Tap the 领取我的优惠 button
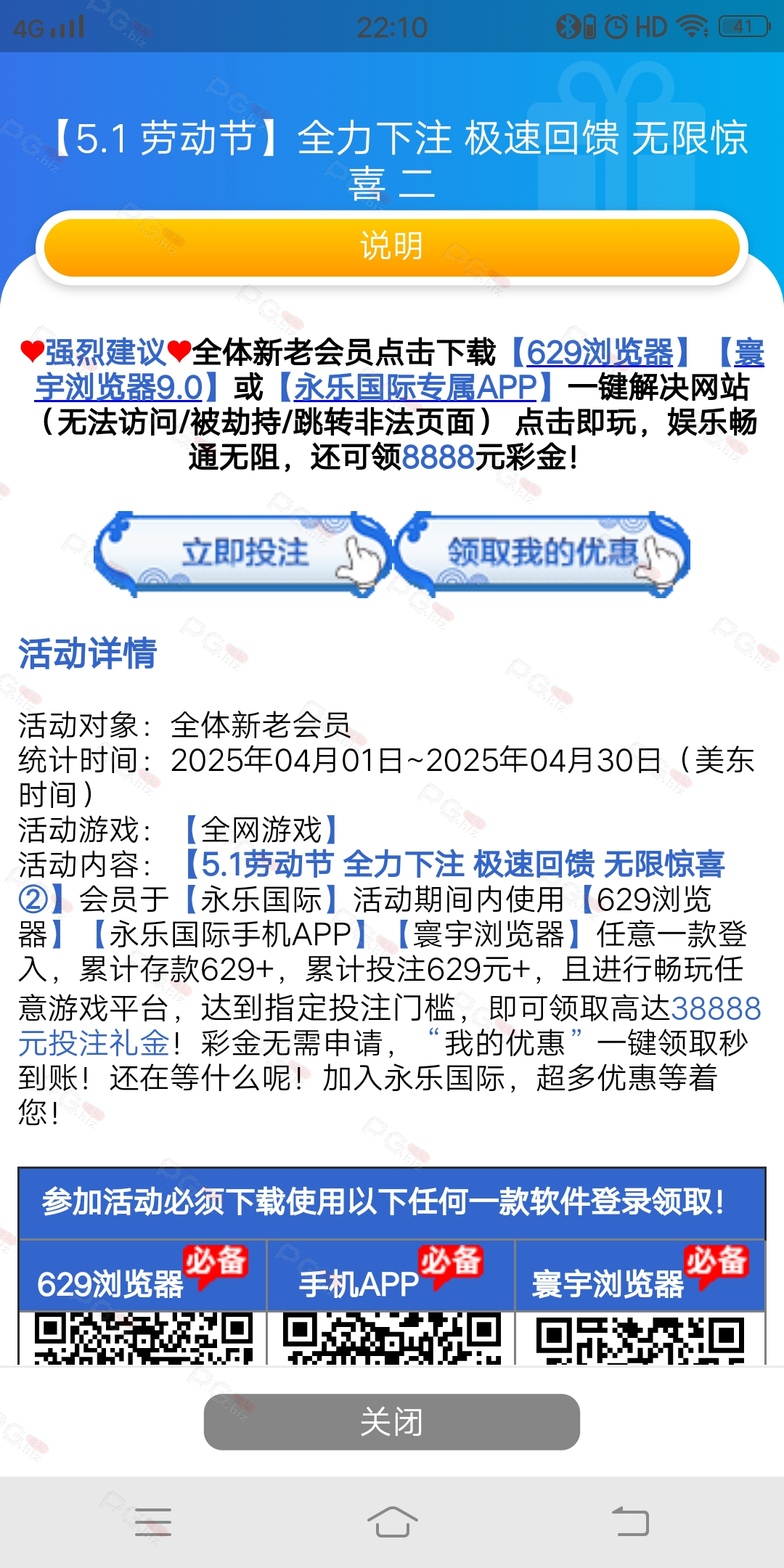This screenshot has width=784, height=1568. click(x=542, y=554)
